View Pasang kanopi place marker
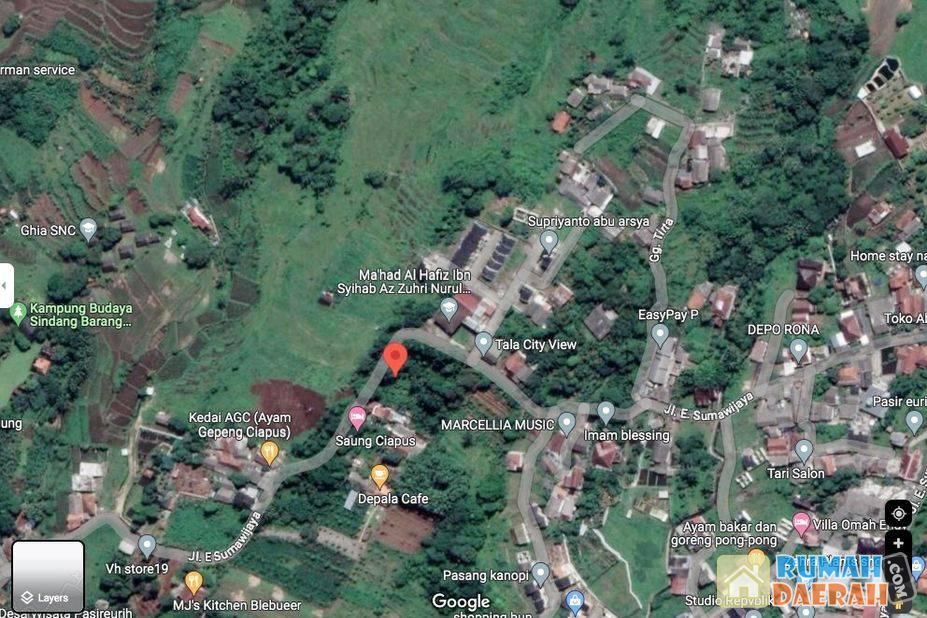This screenshot has width=927, height=618. [x=540, y=574]
